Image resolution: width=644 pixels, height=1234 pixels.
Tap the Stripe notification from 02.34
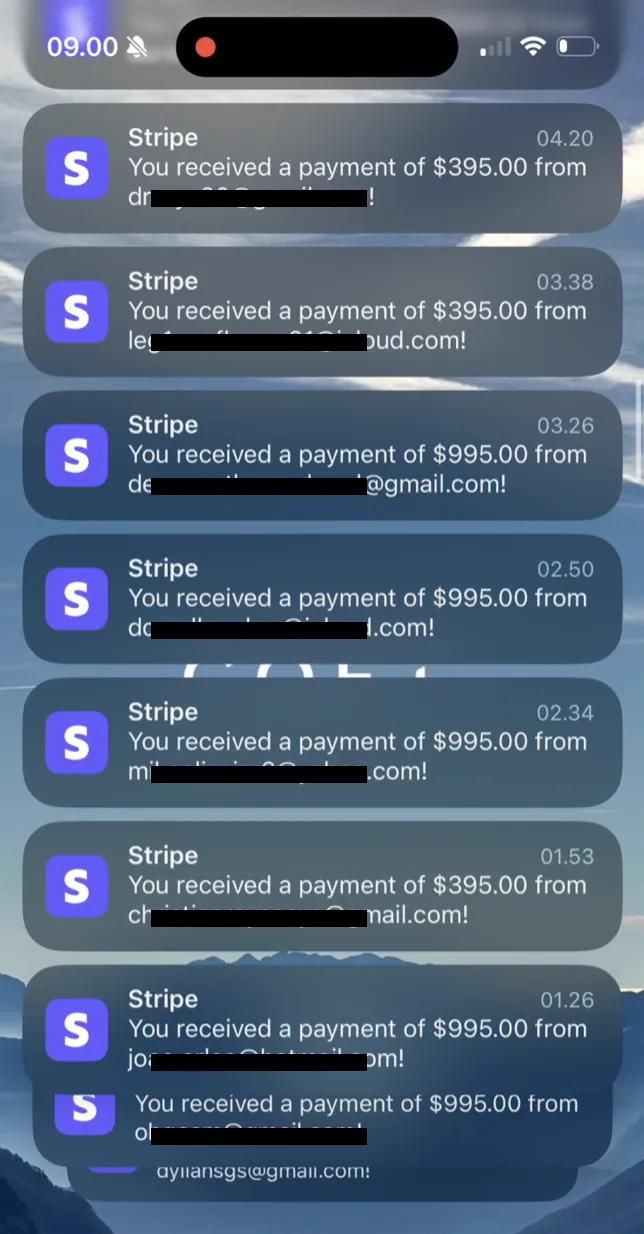[322, 743]
